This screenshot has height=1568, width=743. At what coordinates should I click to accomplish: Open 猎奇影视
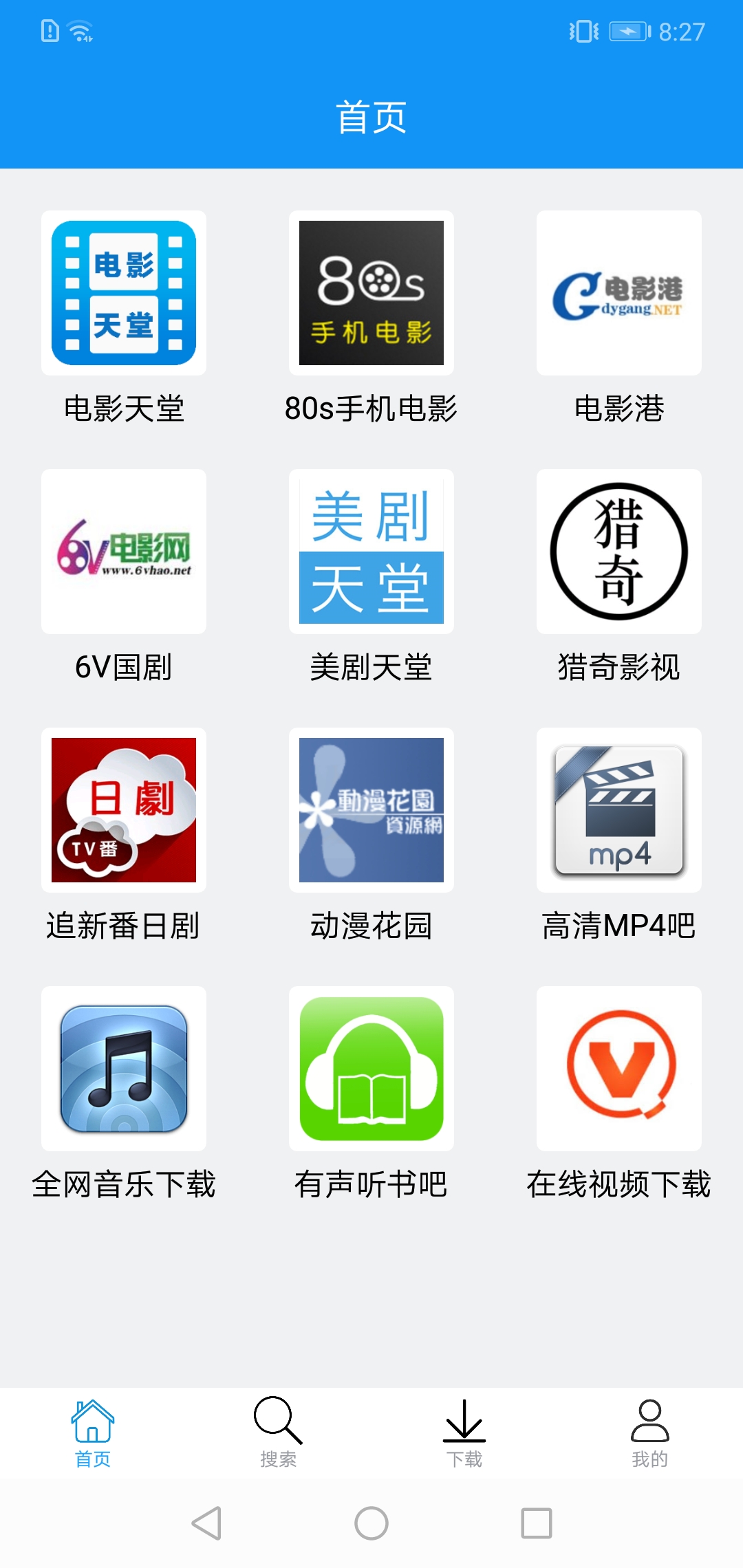click(x=619, y=552)
